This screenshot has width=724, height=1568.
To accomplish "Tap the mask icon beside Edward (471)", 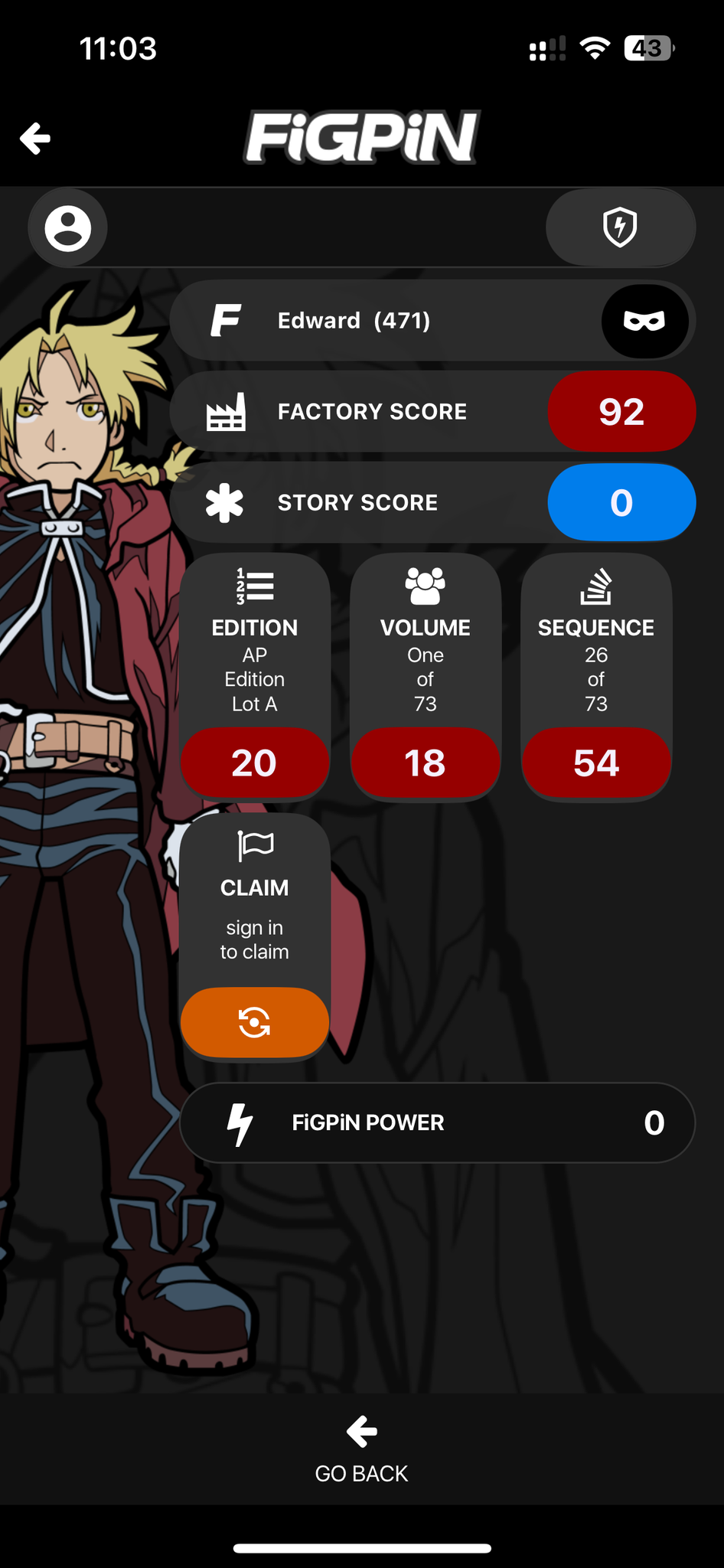I will [644, 321].
